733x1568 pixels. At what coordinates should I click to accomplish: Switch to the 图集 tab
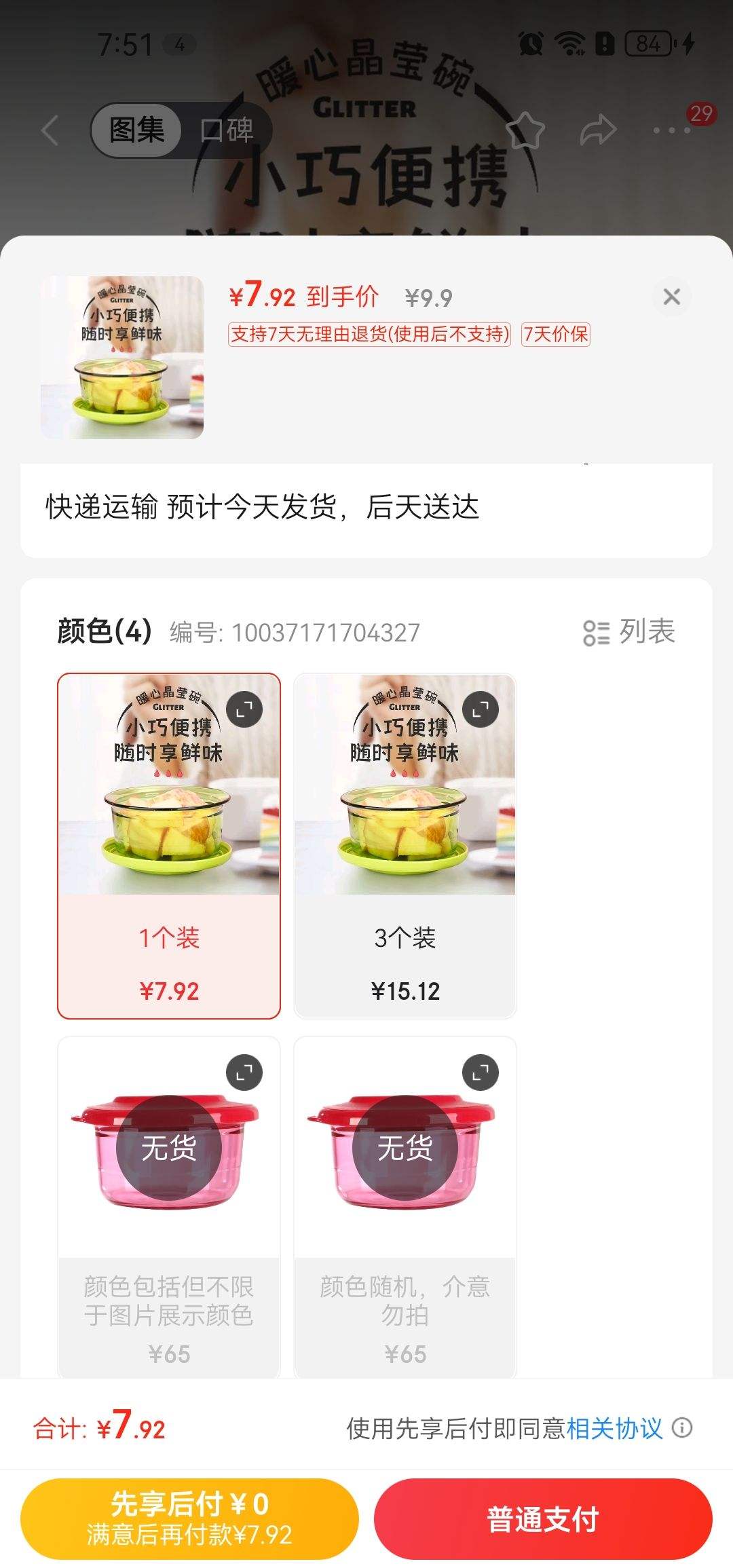tap(134, 130)
